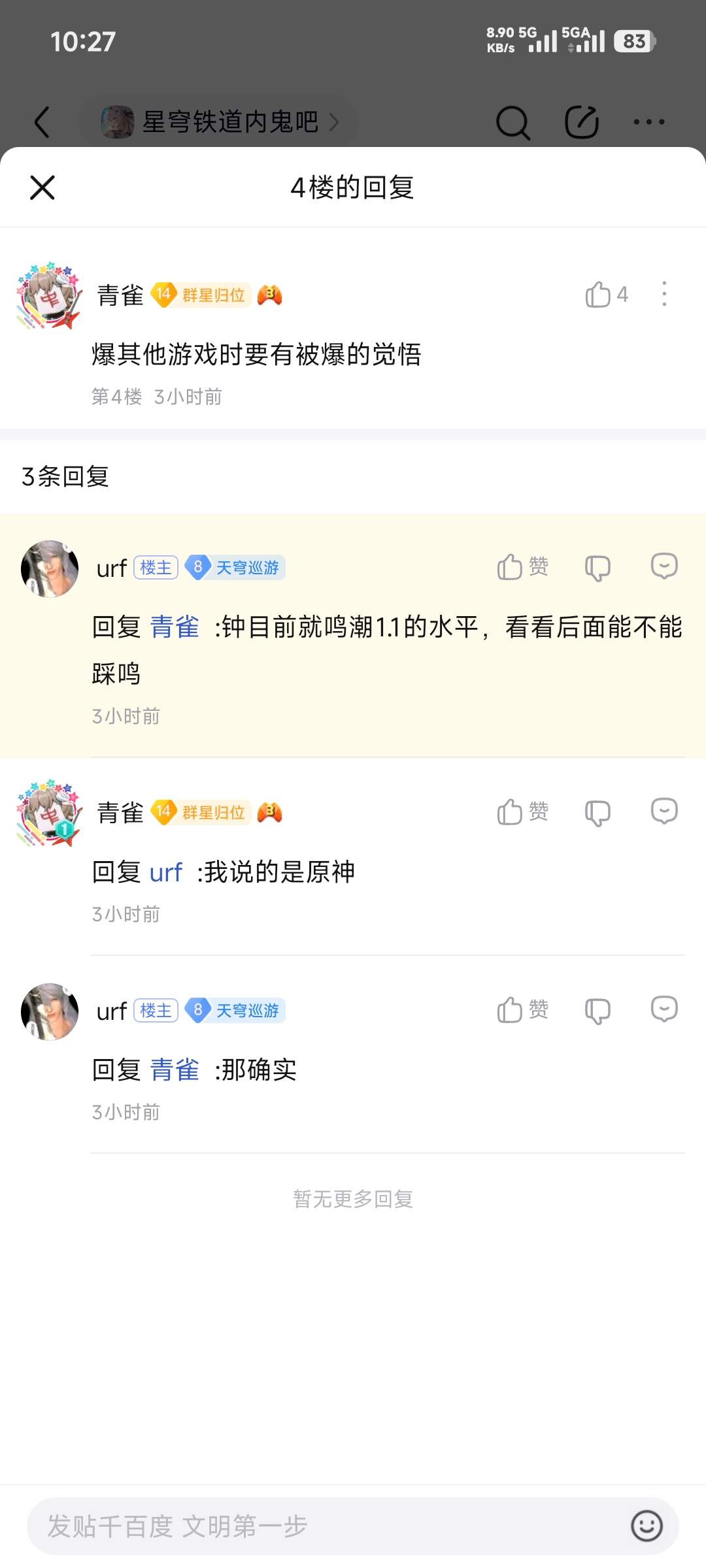View urf's profile from the 那确实 reply avatar
This screenshot has height=1568, width=706.
pyautogui.click(x=50, y=1011)
